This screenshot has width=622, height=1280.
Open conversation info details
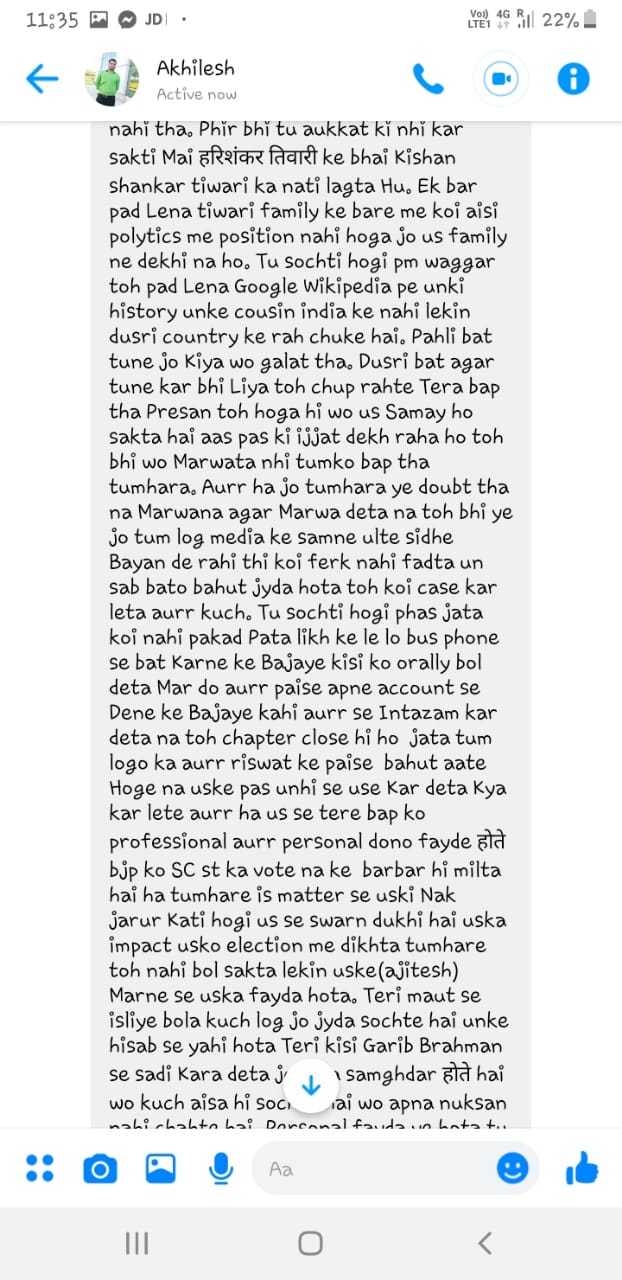pos(573,79)
